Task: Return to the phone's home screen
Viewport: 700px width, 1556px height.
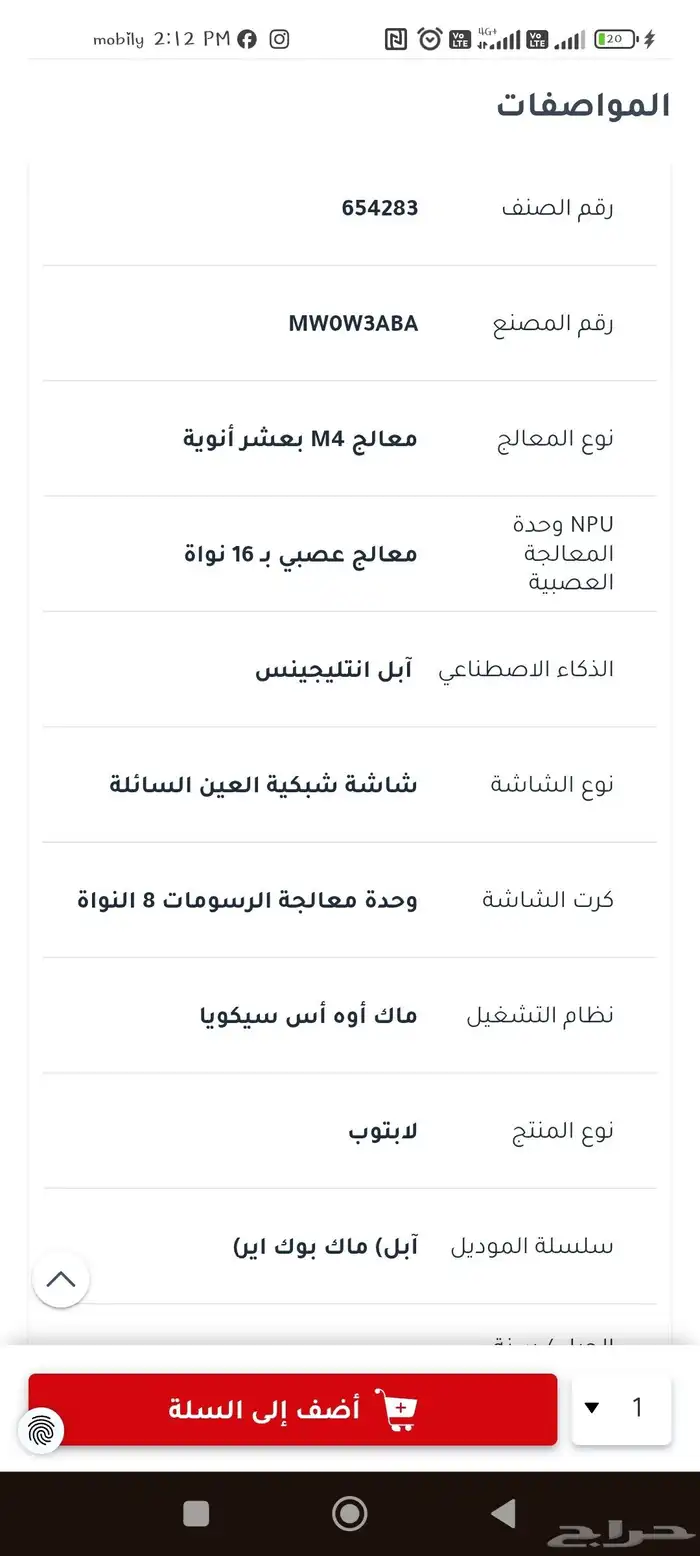Action: click(x=349, y=1513)
